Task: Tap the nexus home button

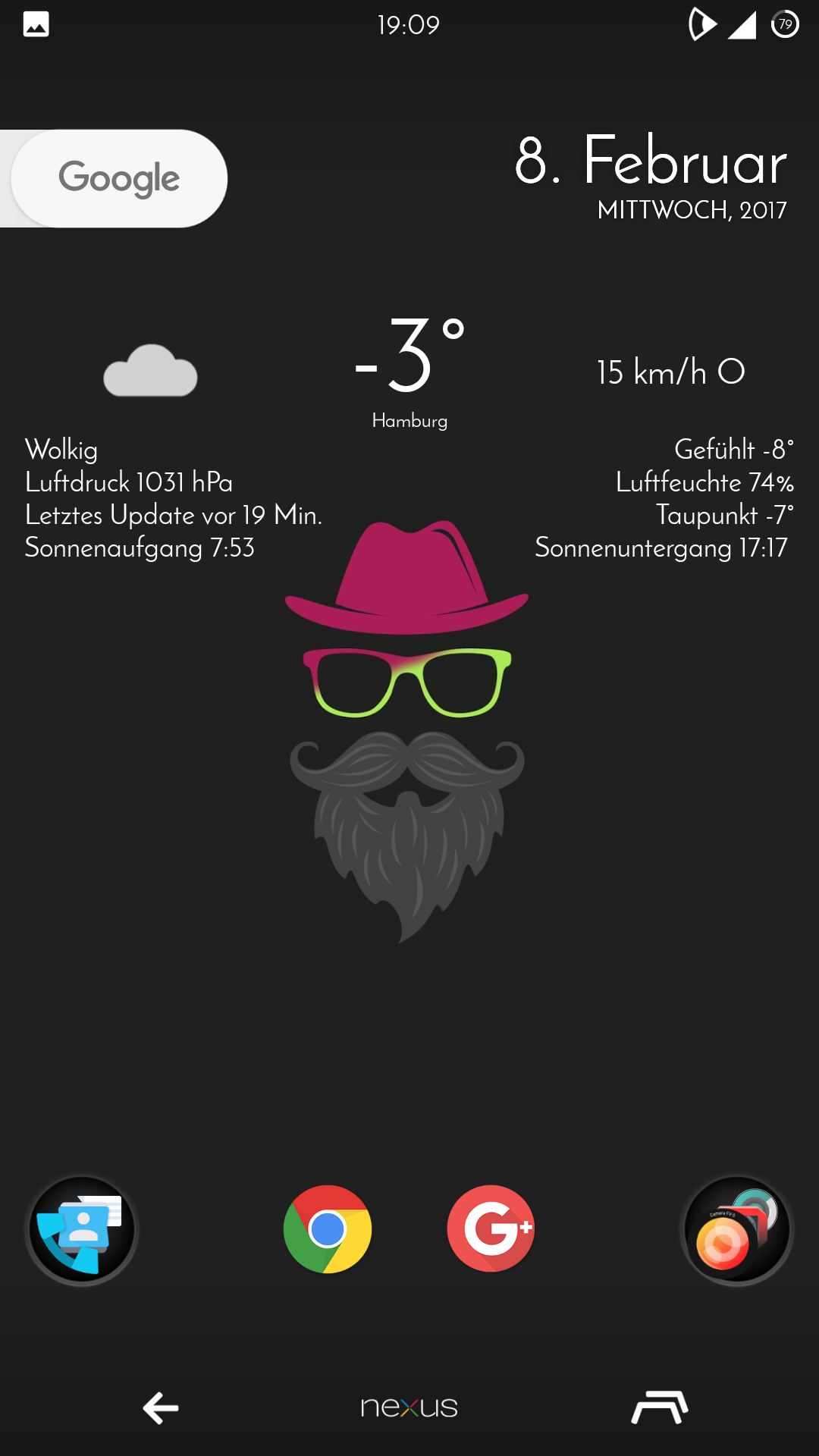Action: 409,1408
